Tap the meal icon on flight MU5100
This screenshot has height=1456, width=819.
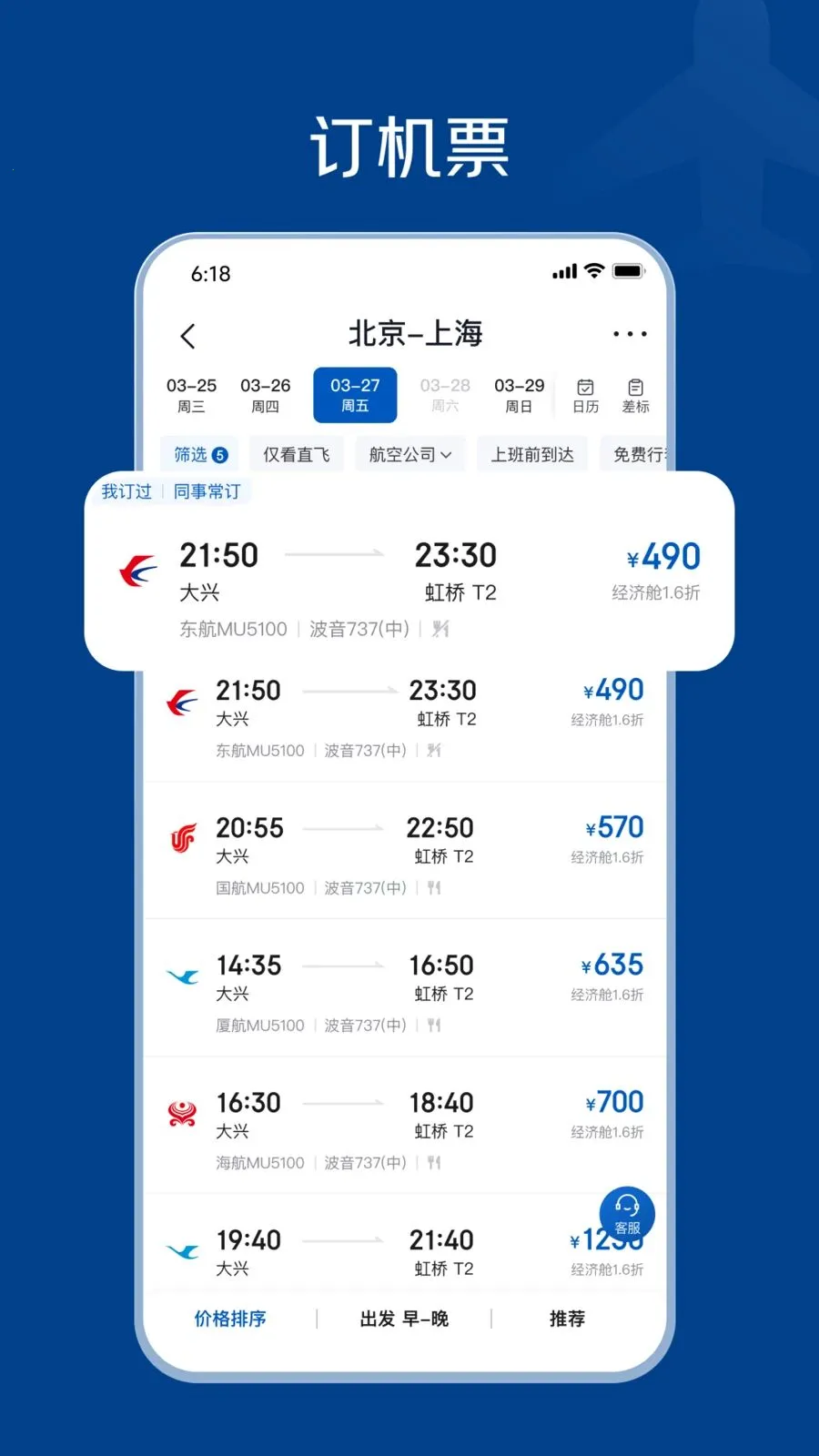(440, 628)
